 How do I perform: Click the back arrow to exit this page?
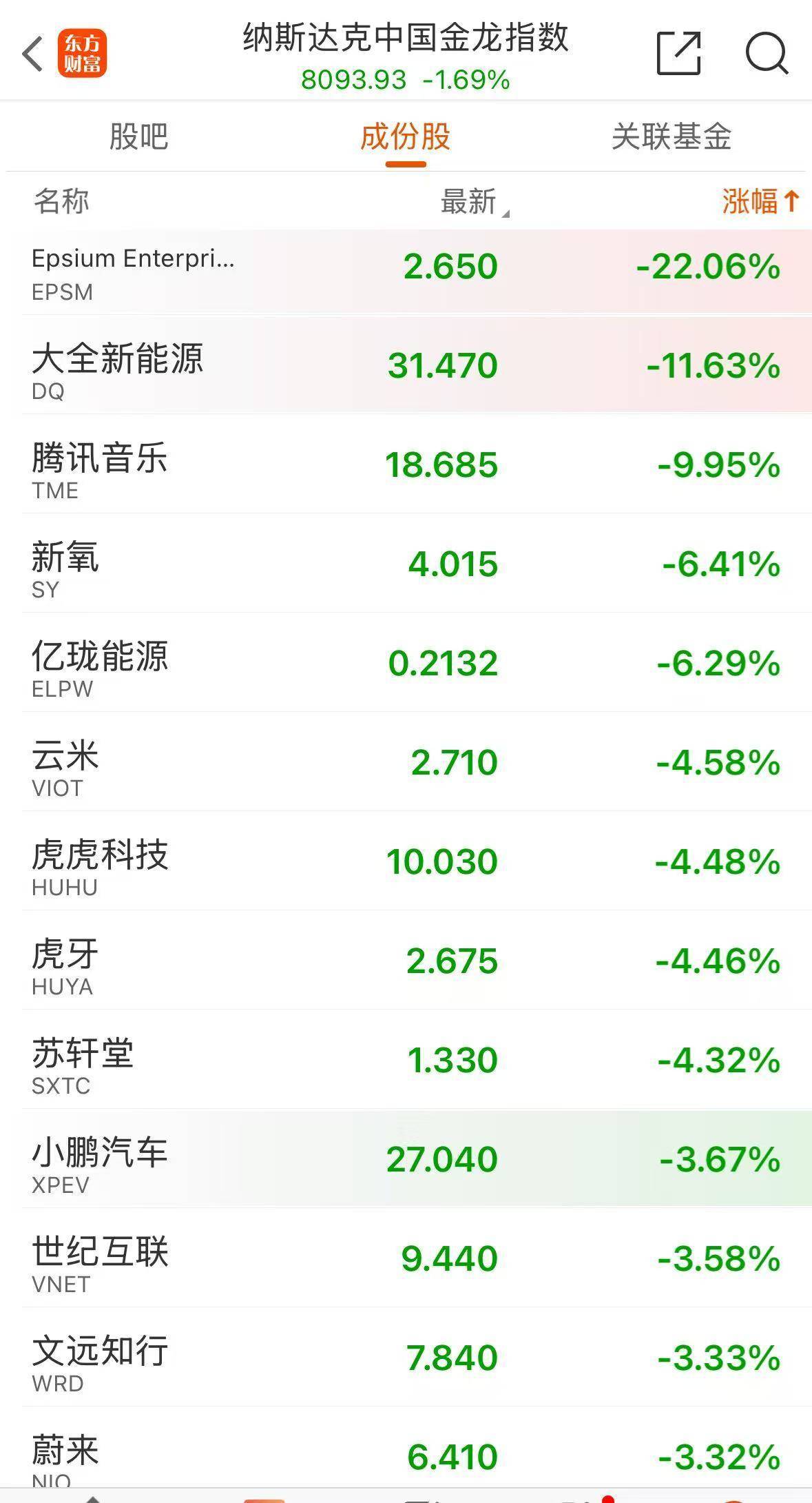(32, 53)
